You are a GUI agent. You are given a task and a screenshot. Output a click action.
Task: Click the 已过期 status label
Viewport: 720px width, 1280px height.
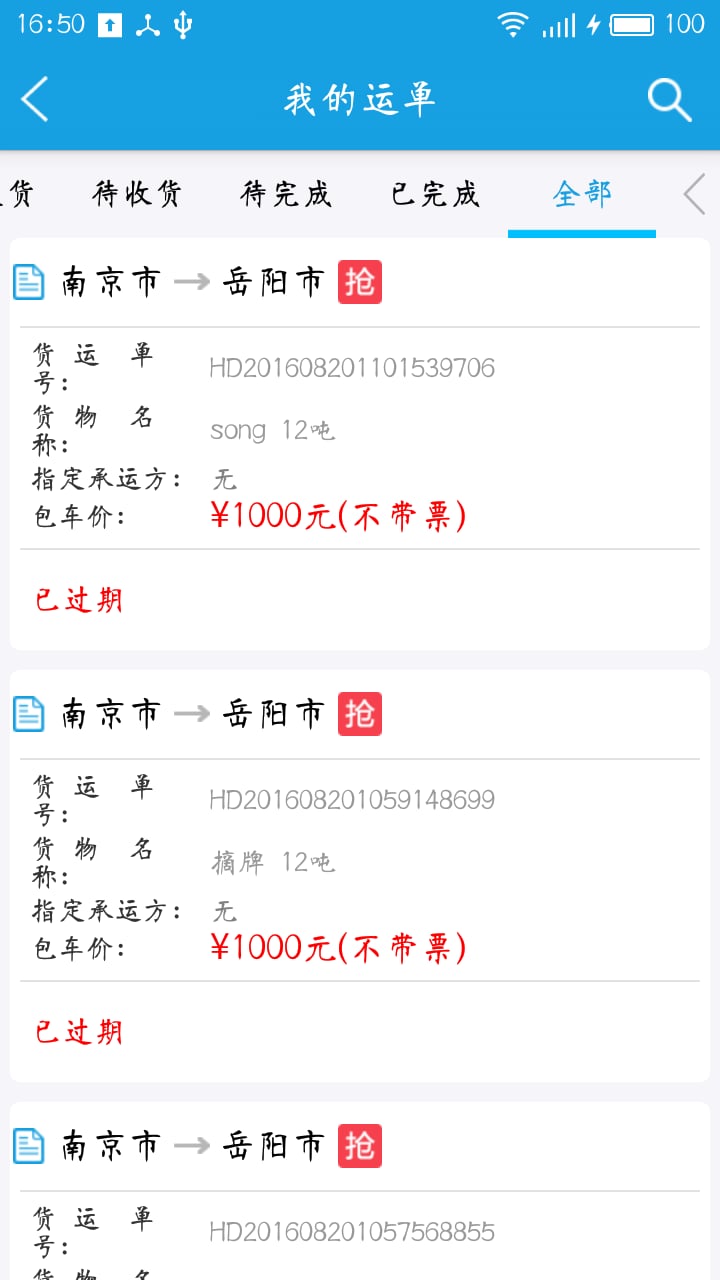(x=80, y=599)
